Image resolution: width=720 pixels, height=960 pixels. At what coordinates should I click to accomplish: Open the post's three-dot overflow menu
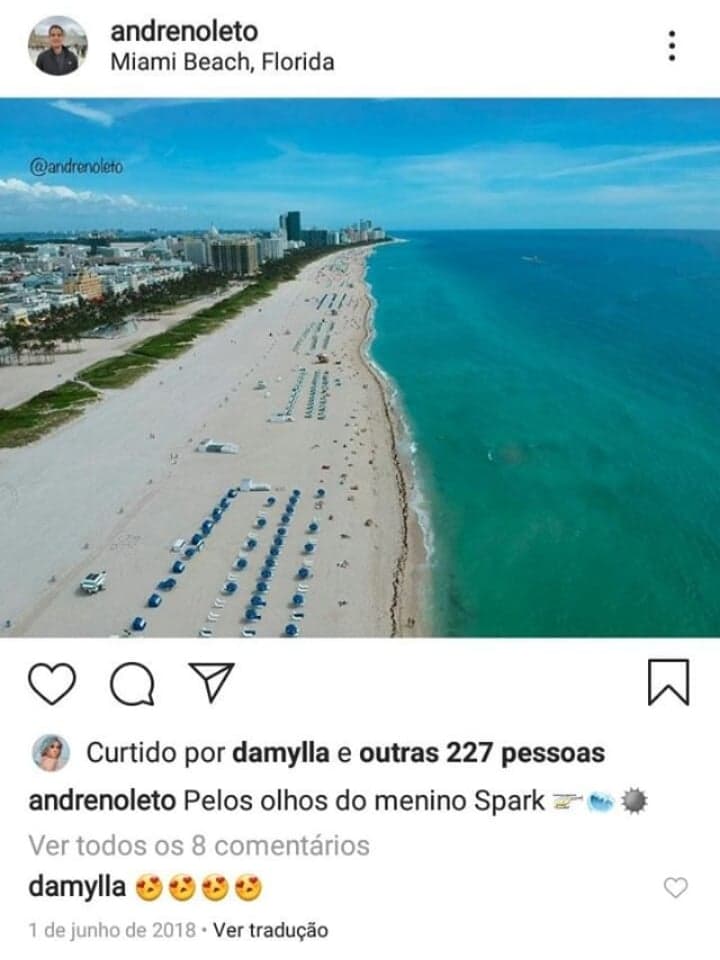coord(672,46)
